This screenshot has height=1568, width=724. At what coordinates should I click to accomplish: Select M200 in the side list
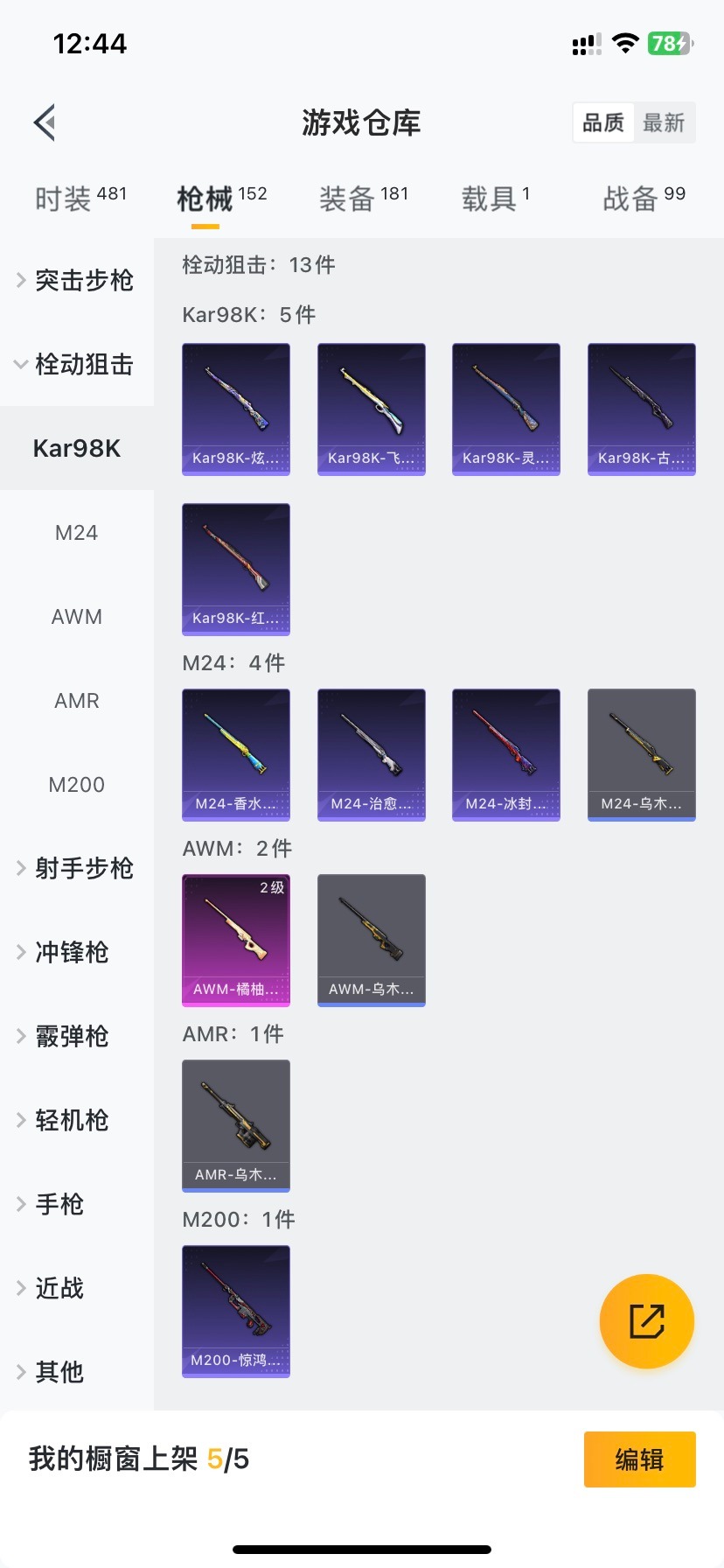pos(77,785)
